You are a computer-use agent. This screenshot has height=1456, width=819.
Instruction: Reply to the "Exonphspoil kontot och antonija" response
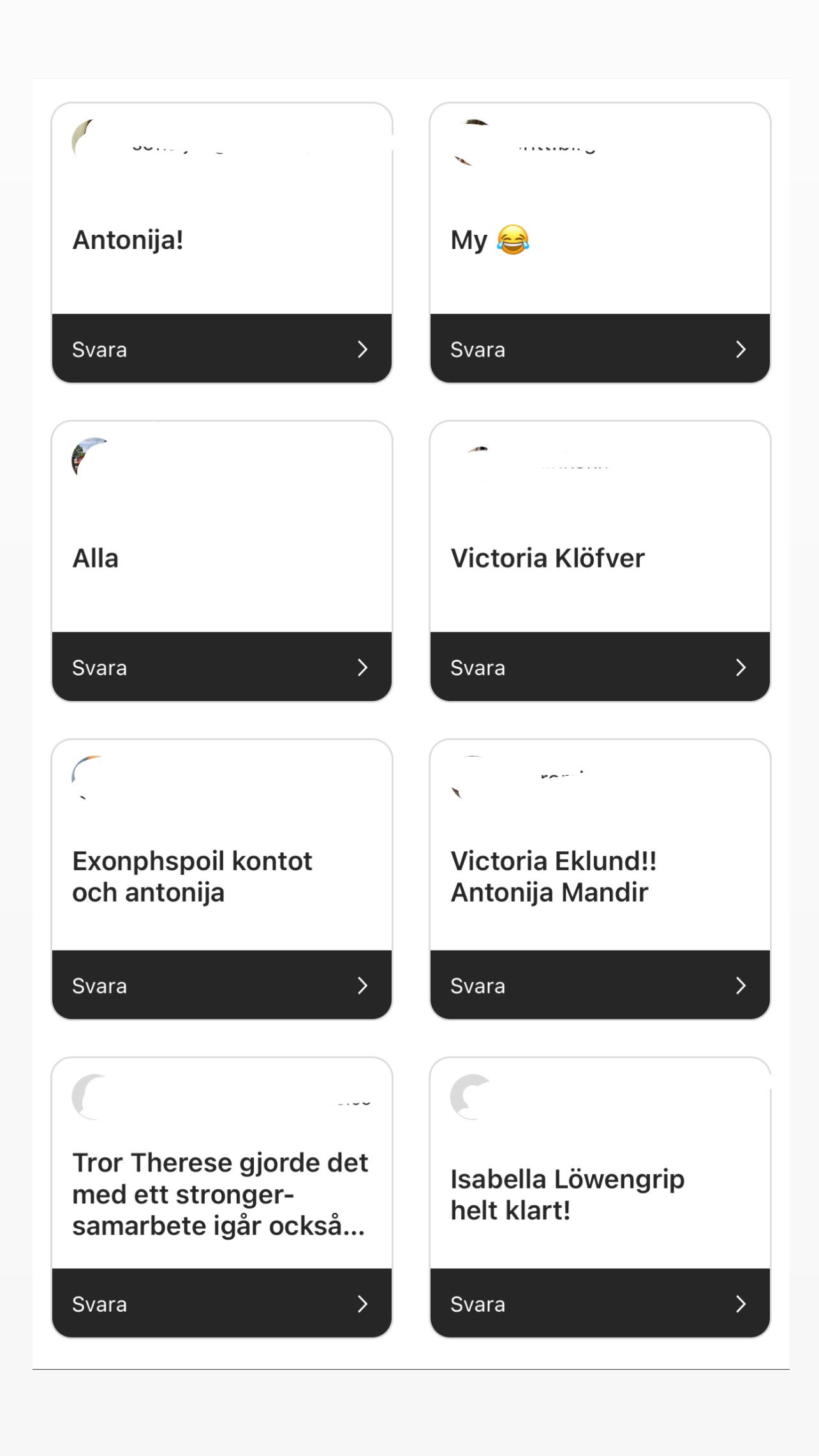pyautogui.click(x=221, y=984)
